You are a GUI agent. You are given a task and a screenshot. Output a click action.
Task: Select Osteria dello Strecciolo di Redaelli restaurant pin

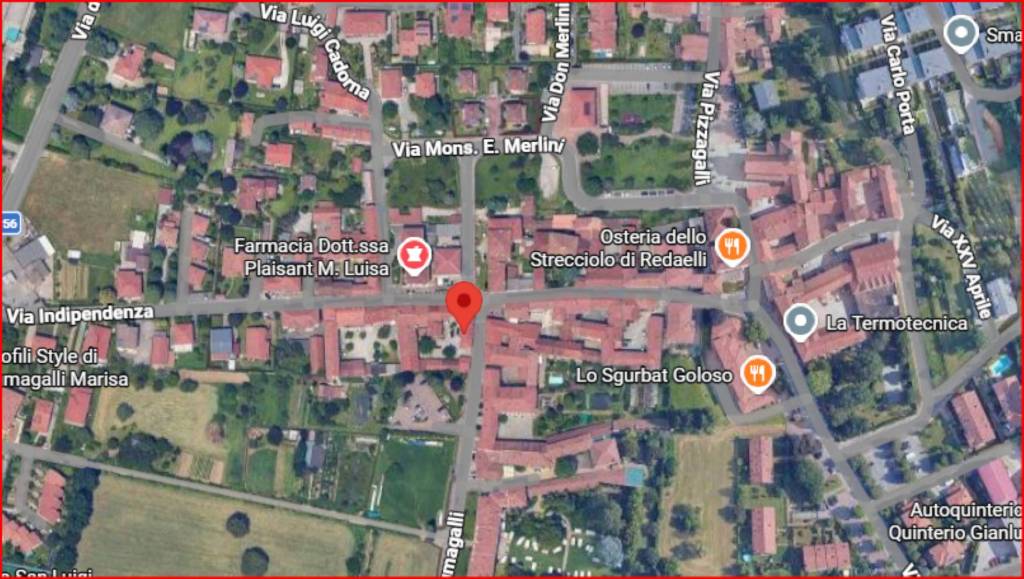[733, 245]
